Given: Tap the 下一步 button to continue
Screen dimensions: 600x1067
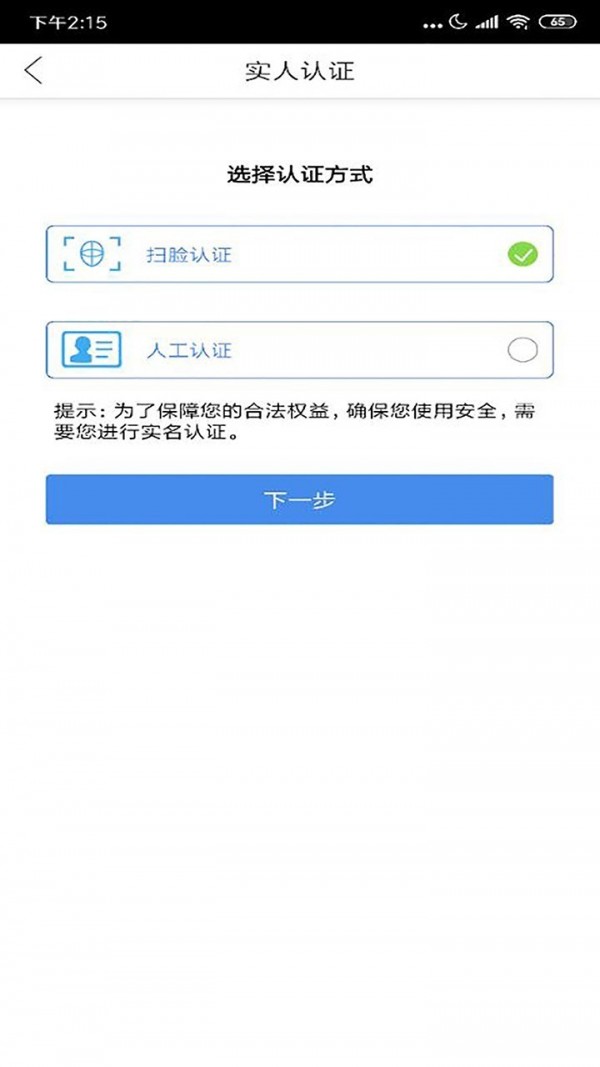Looking at the screenshot, I should 299,500.
